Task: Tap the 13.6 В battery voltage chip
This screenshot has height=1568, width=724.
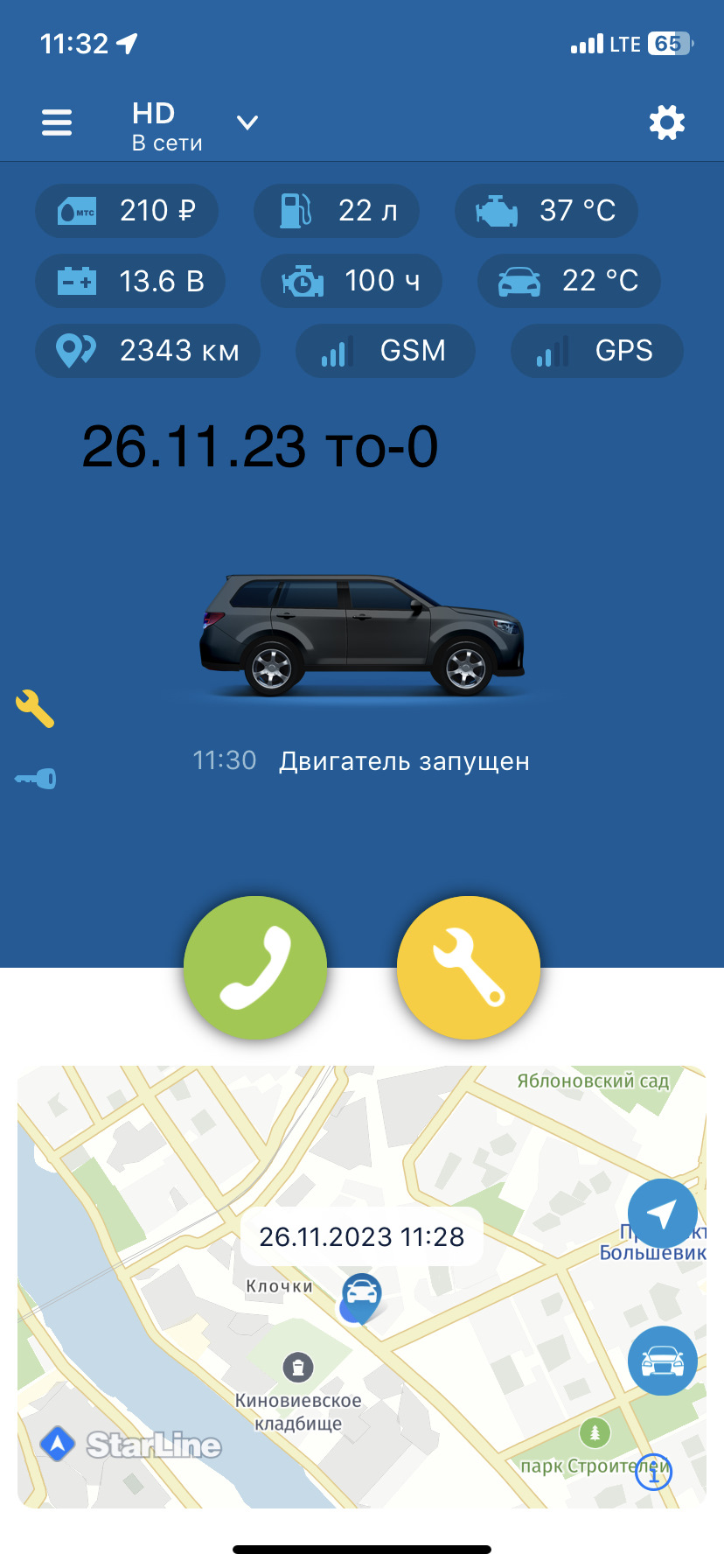Action: click(x=130, y=281)
